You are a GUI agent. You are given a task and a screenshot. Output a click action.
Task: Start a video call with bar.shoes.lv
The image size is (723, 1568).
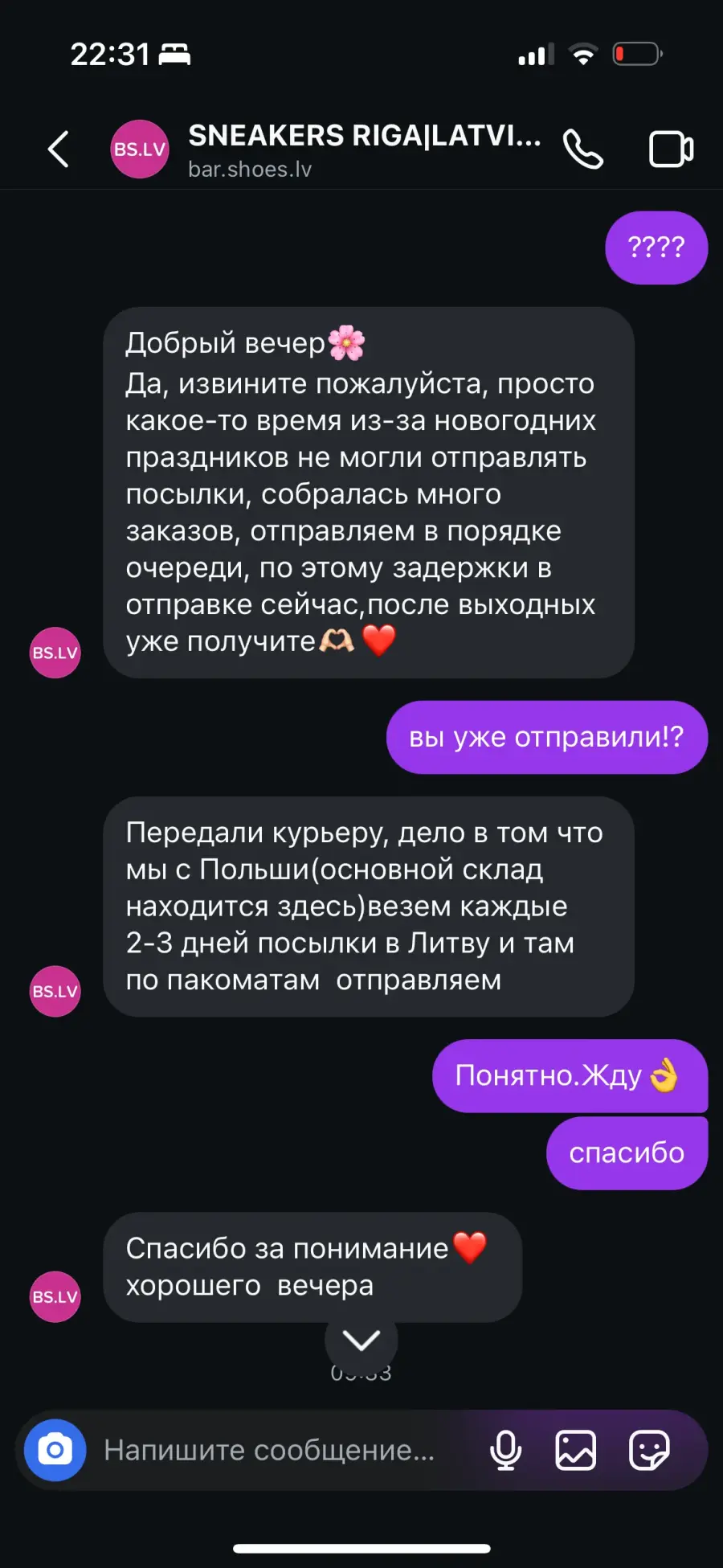(671, 149)
